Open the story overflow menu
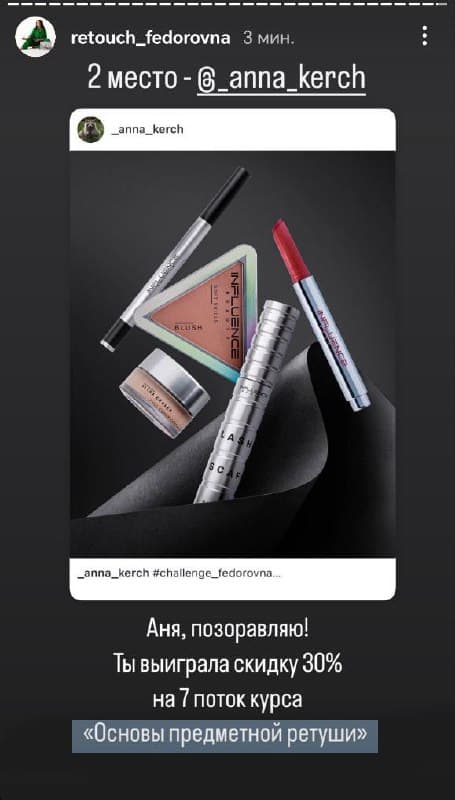The image size is (455, 800). [x=424, y=36]
